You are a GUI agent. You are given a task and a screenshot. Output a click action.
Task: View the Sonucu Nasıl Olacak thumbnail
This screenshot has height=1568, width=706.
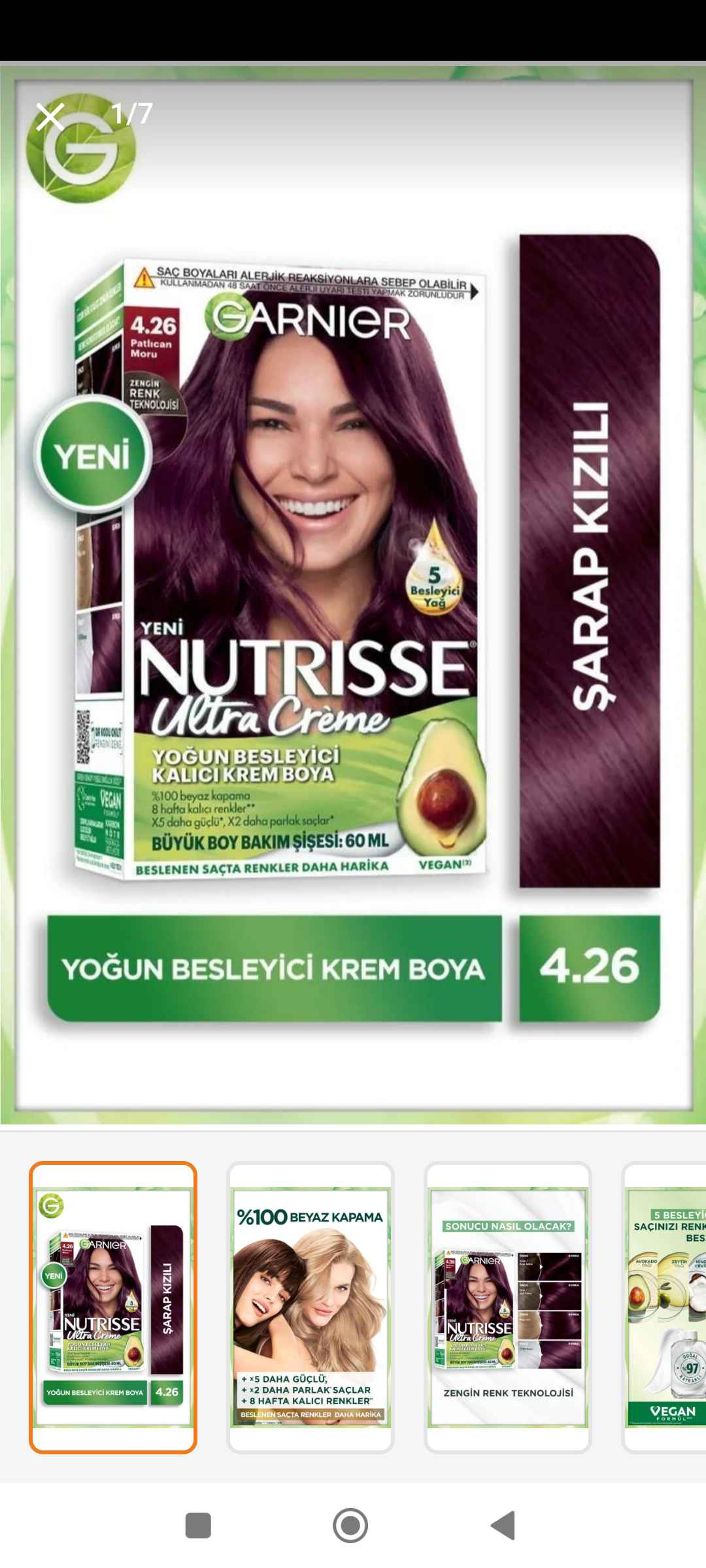point(508,1307)
